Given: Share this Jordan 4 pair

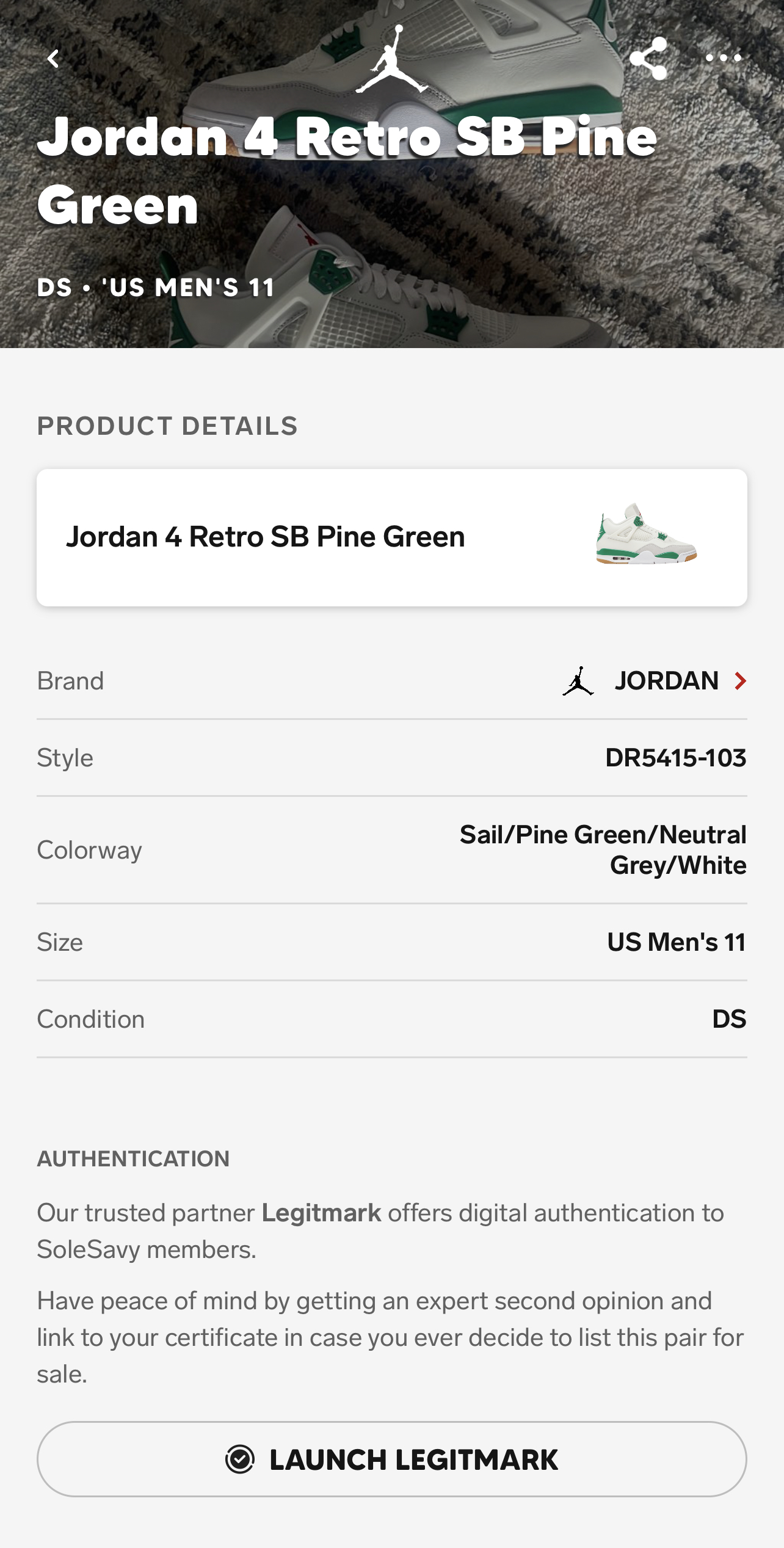Looking at the screenshot, I should (648, 59).
